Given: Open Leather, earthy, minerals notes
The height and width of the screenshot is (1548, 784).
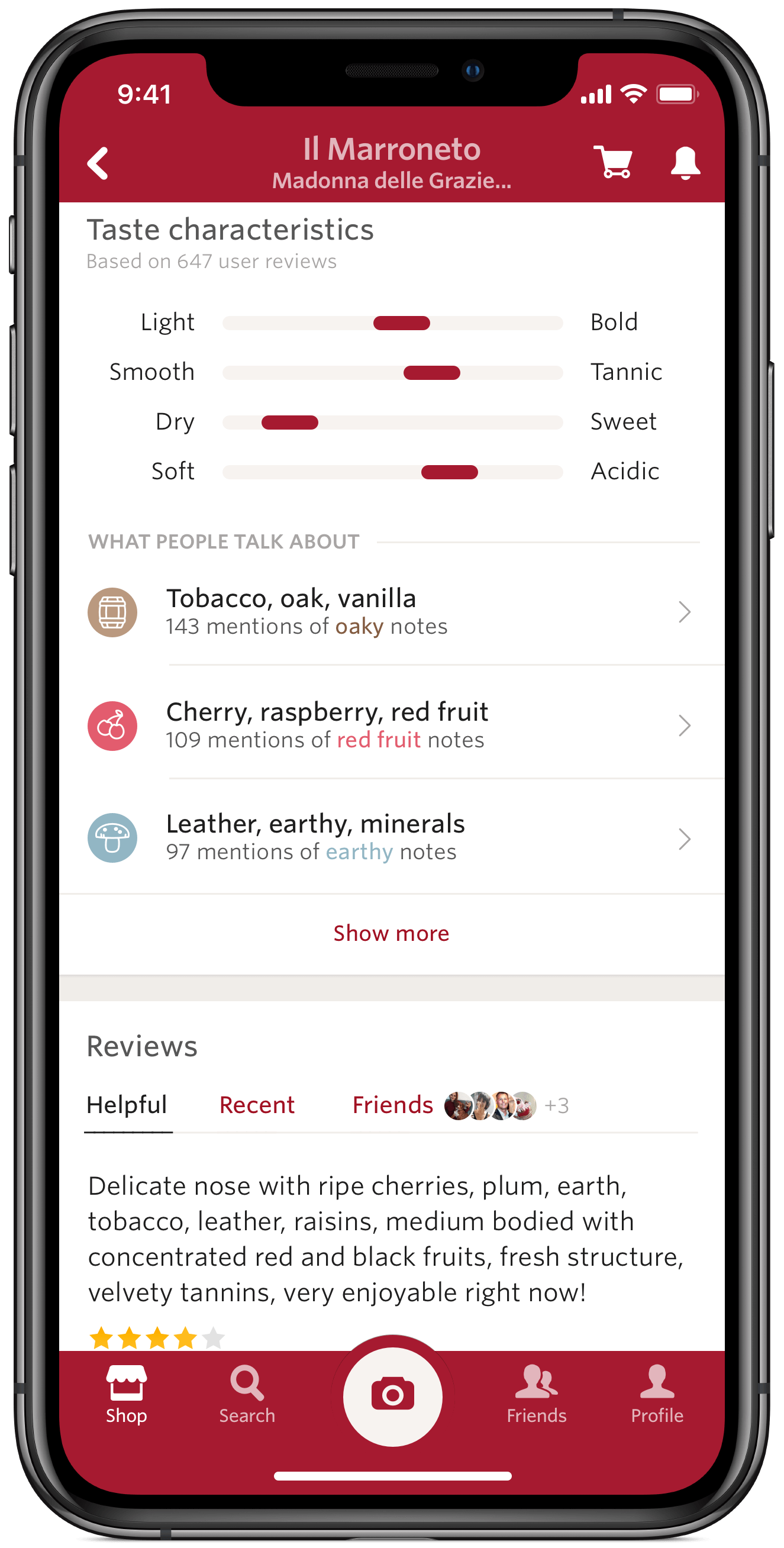Looking at the screenshot, I should 391,838.
